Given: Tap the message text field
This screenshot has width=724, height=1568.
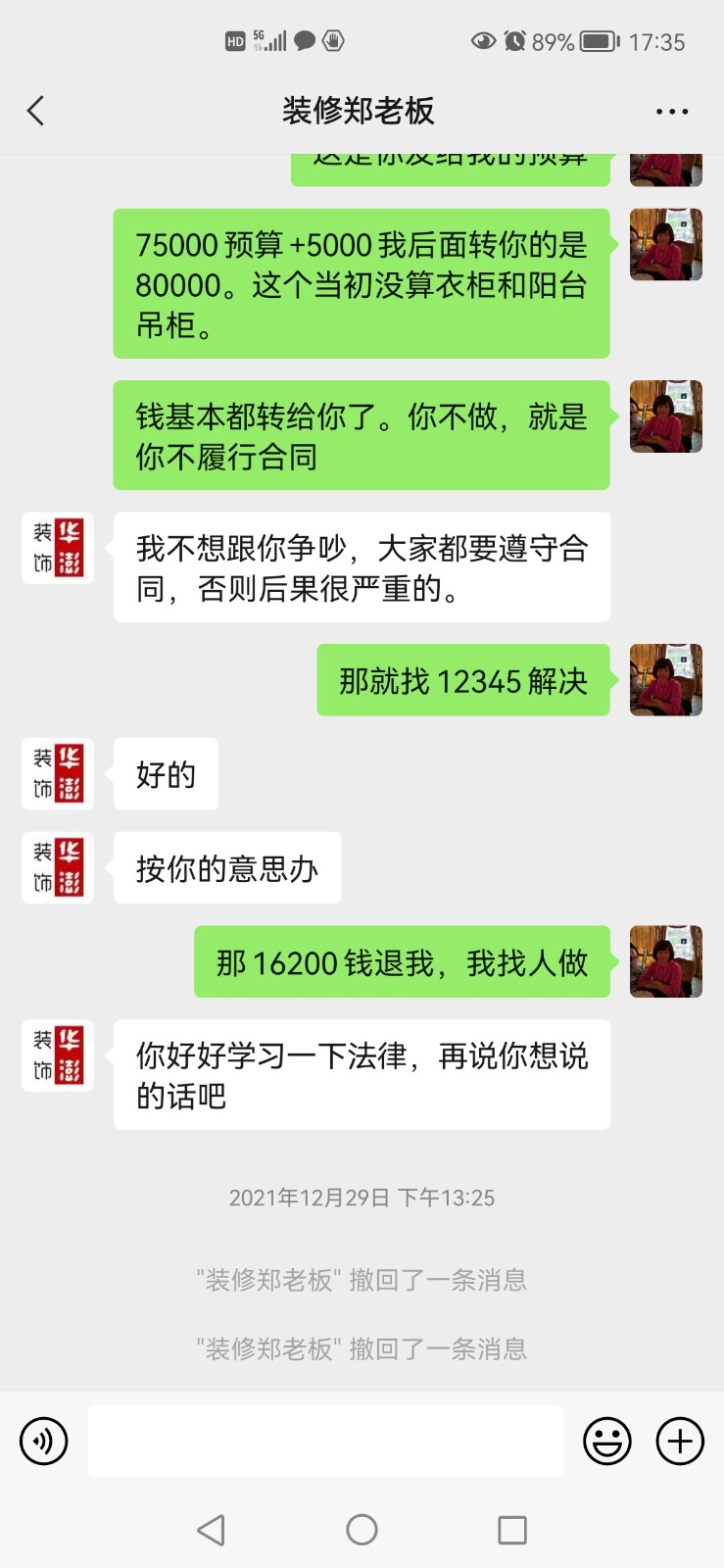Looking at the screenshot, I should pyautogui.click(x=325, y=1442).
